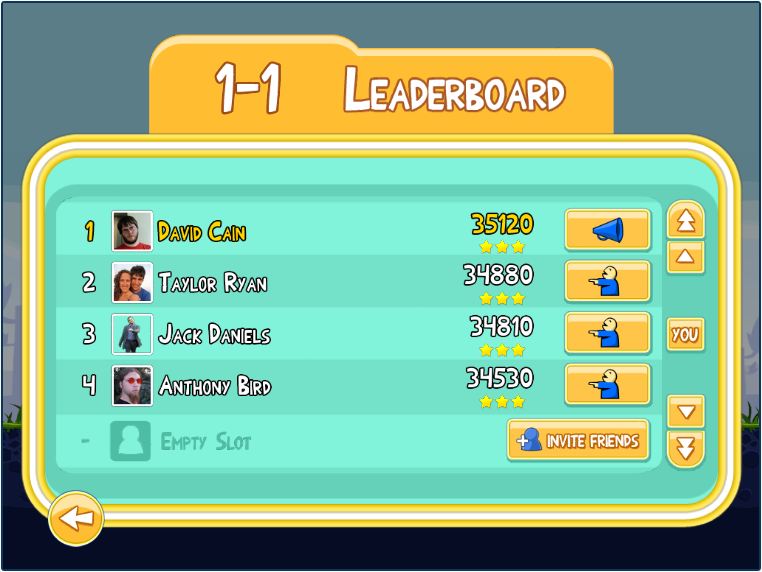Jump to top of leaderboard
Screen dimensions: 762x572
(685, 220)
